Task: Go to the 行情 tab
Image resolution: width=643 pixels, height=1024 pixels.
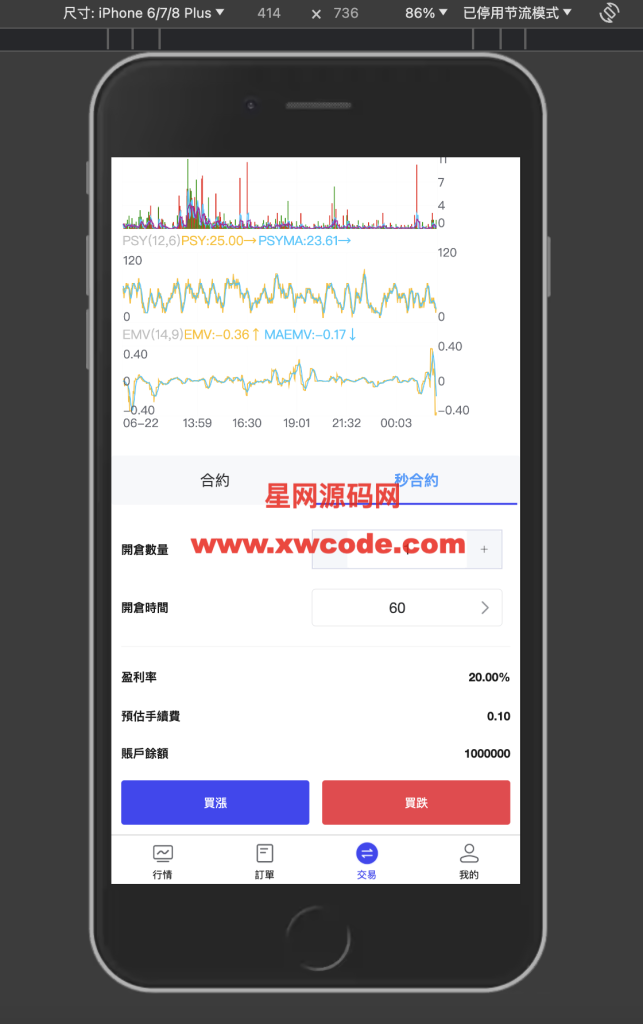Action: tap(162, 861)
